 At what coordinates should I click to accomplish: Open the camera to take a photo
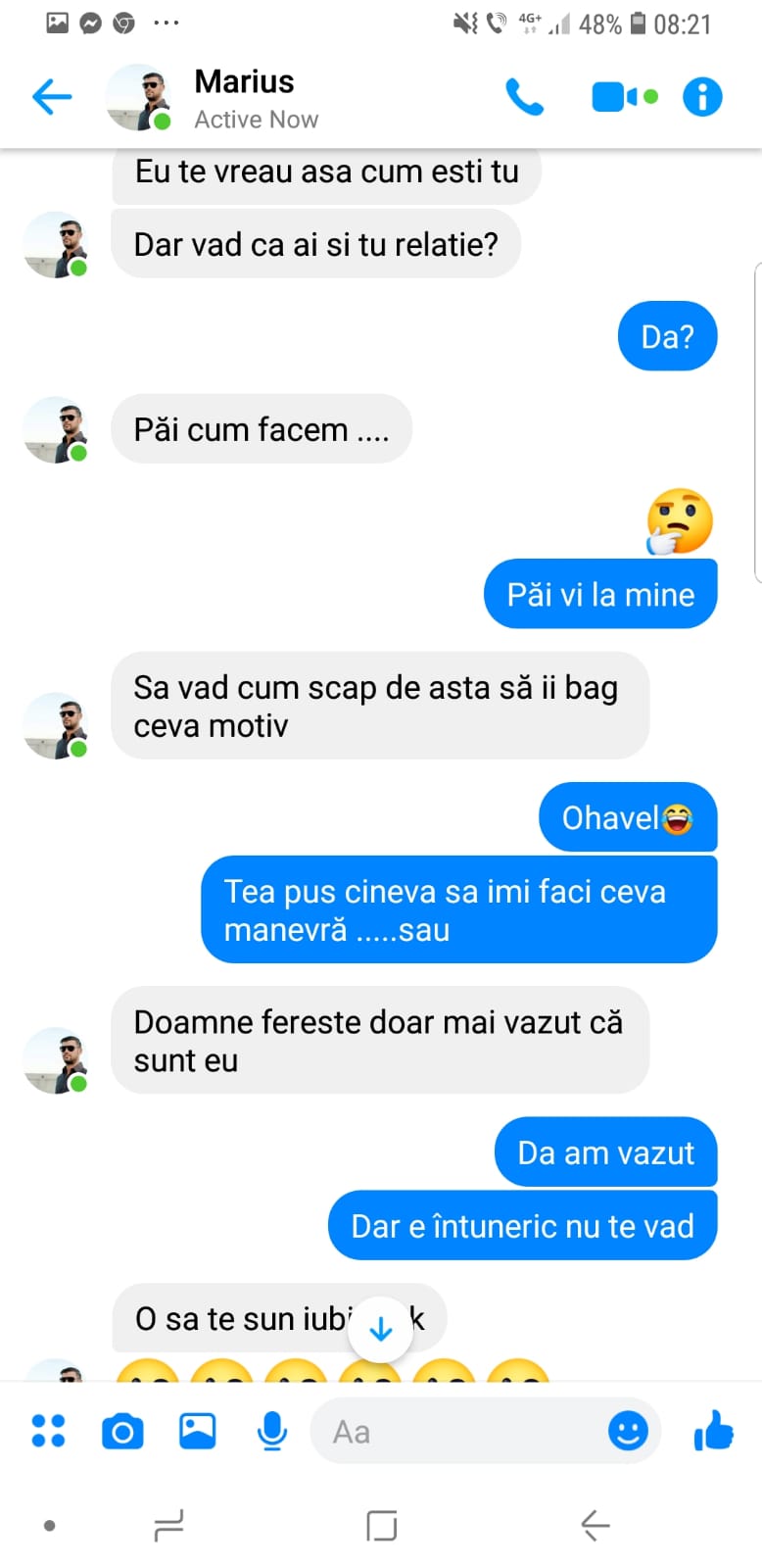122,1431
